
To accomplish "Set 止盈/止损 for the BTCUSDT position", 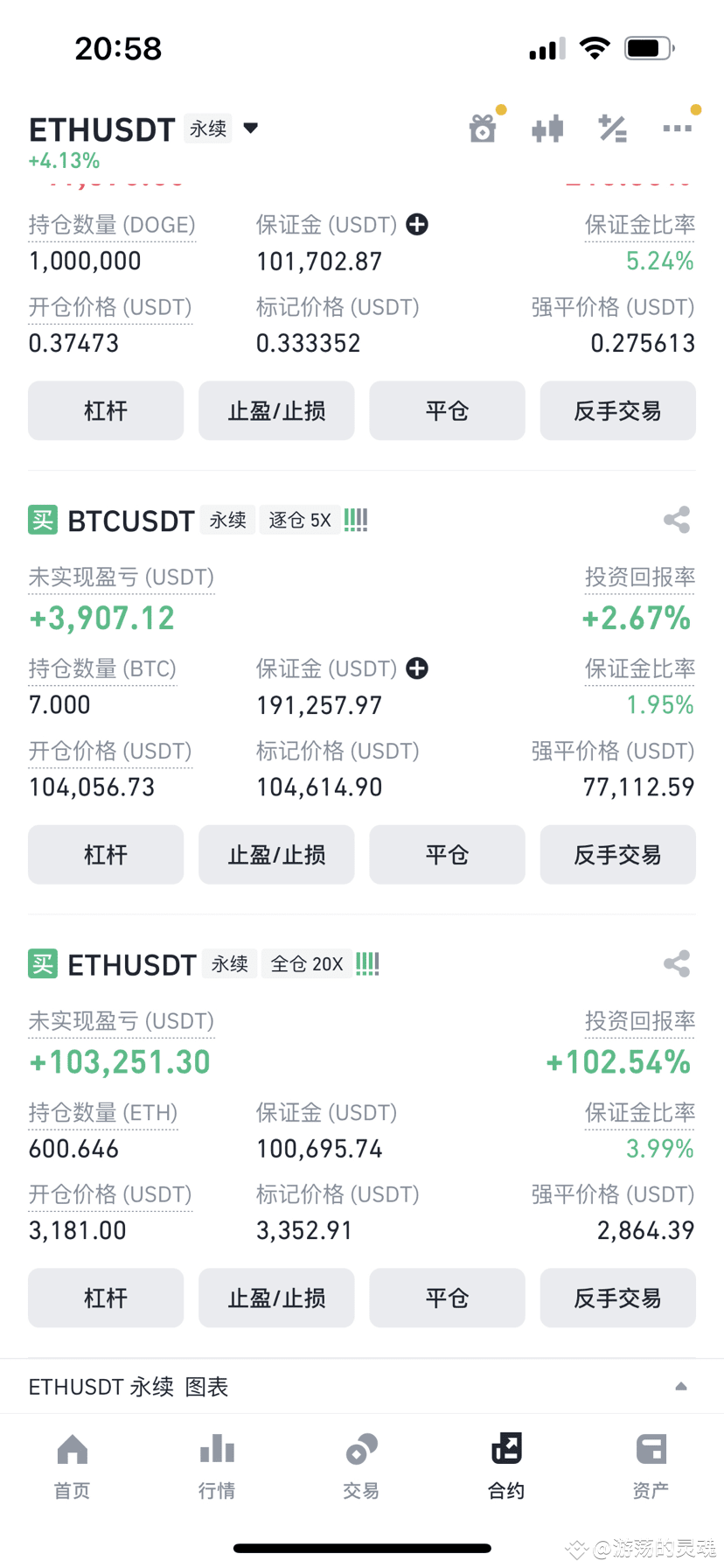I will 276,854.
